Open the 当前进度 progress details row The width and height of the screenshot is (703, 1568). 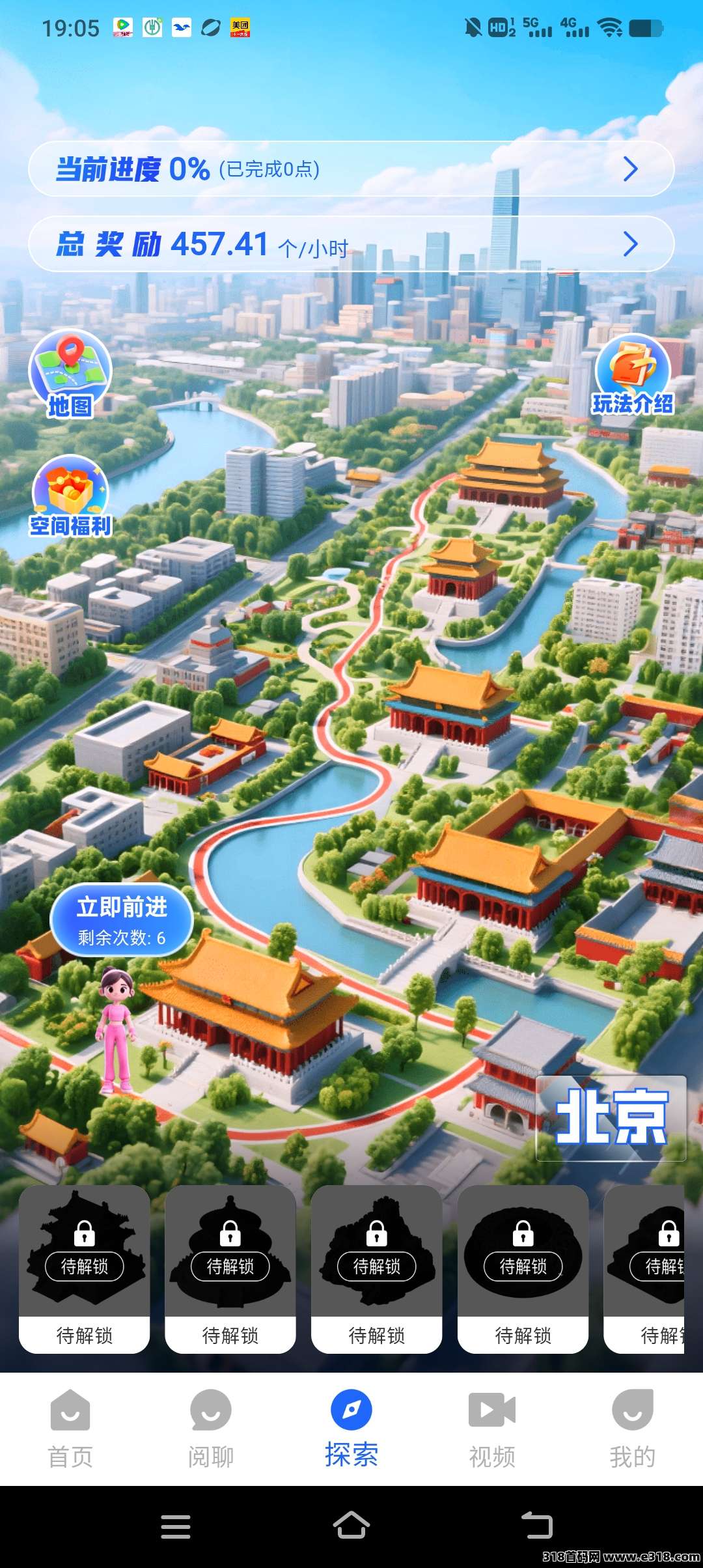(x=351, y=169)
